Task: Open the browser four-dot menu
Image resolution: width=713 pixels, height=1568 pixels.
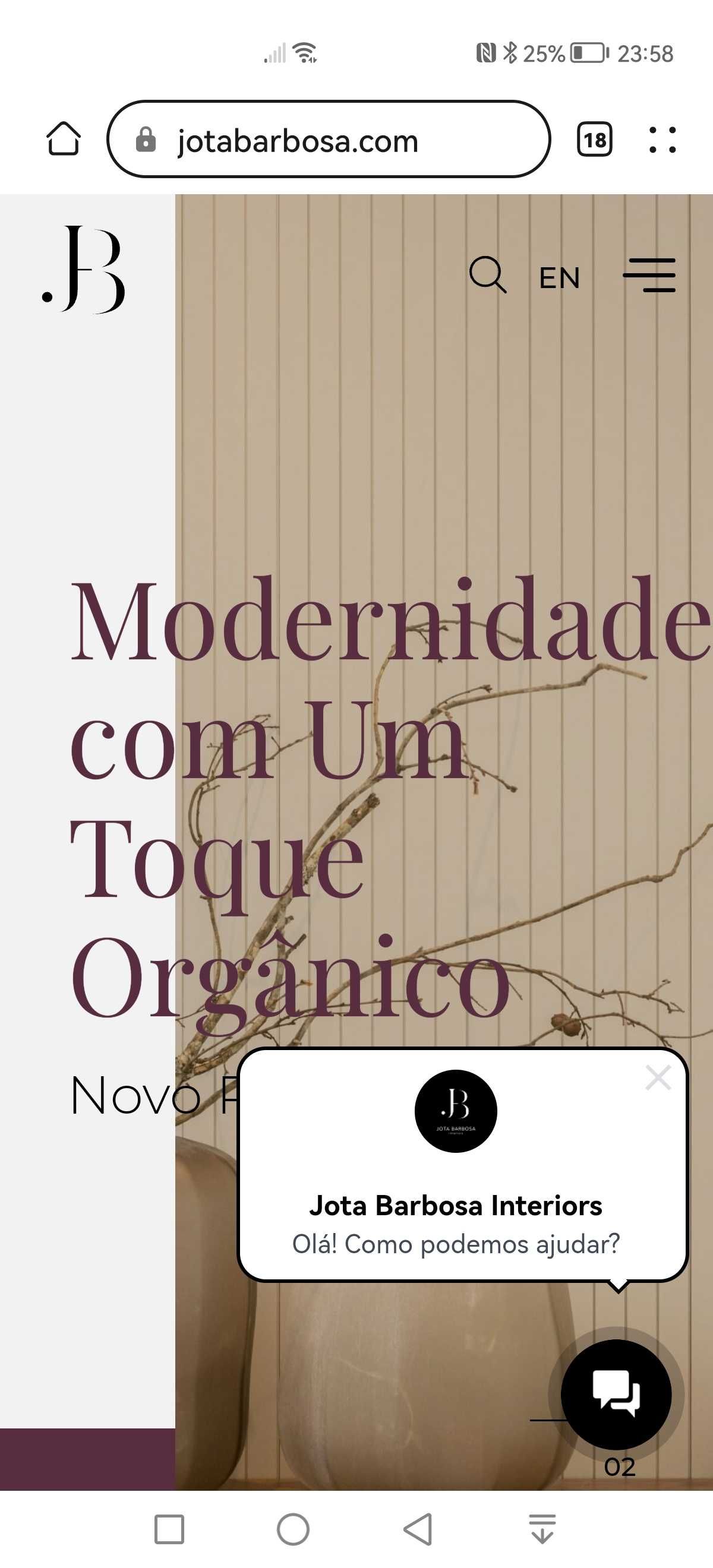Action: tap(662, 140)
